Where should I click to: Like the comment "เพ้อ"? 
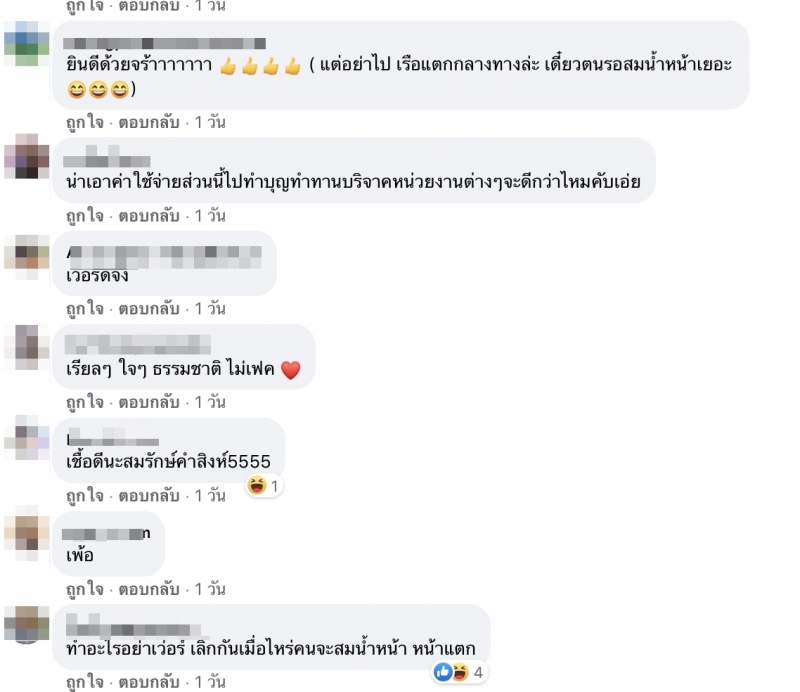(84, 589)
